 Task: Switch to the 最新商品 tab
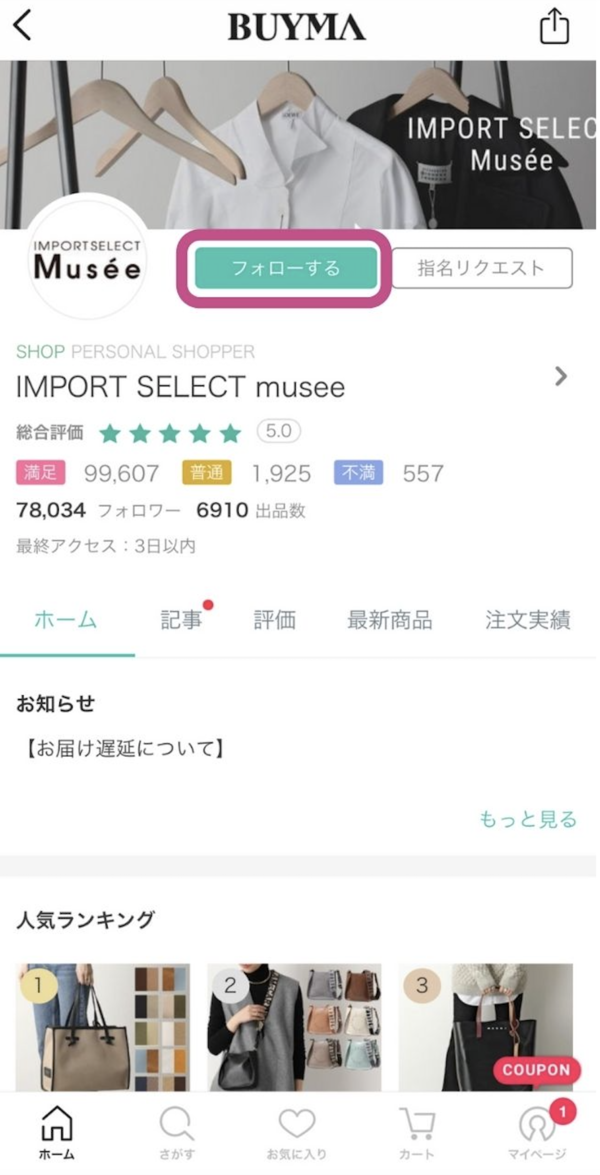pos(389,620)
